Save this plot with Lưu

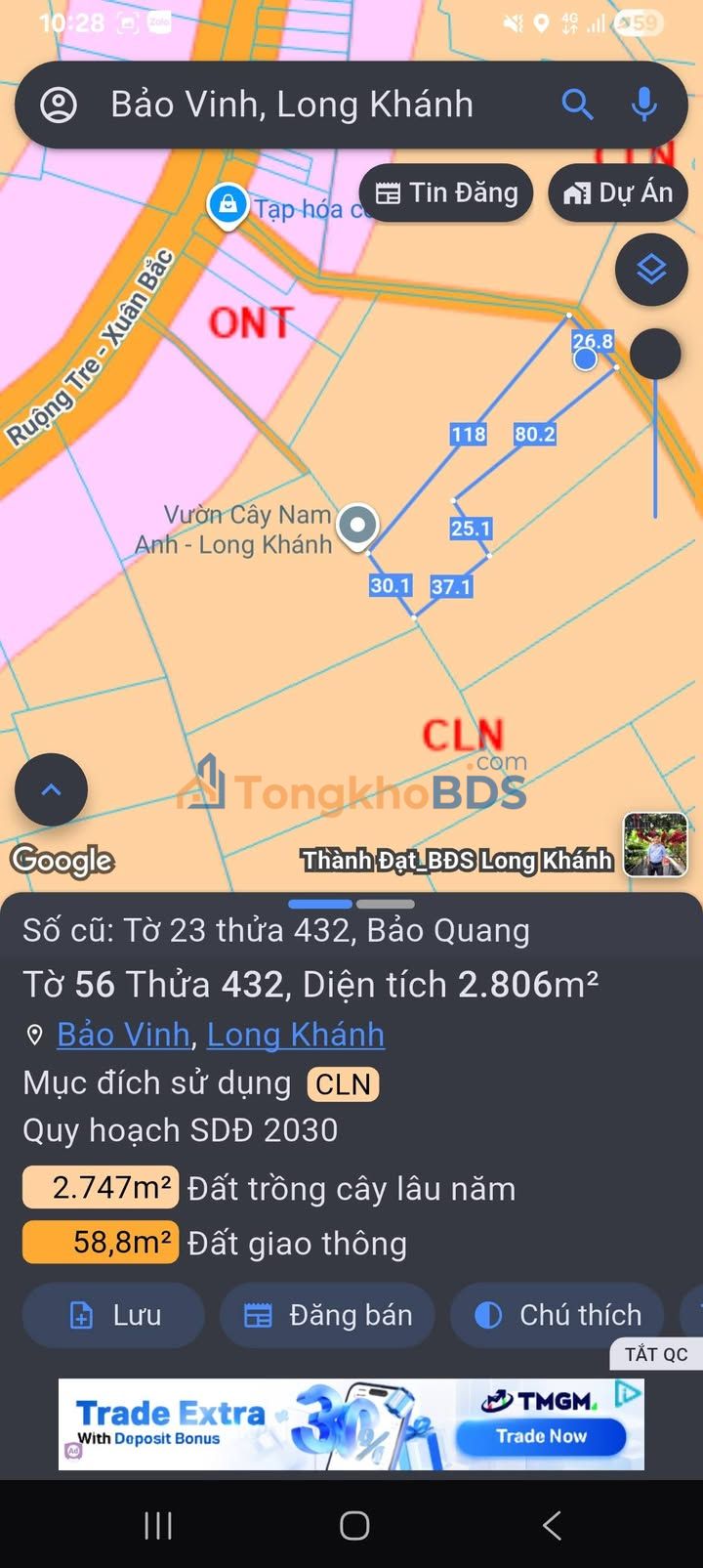click(113, 1316)
